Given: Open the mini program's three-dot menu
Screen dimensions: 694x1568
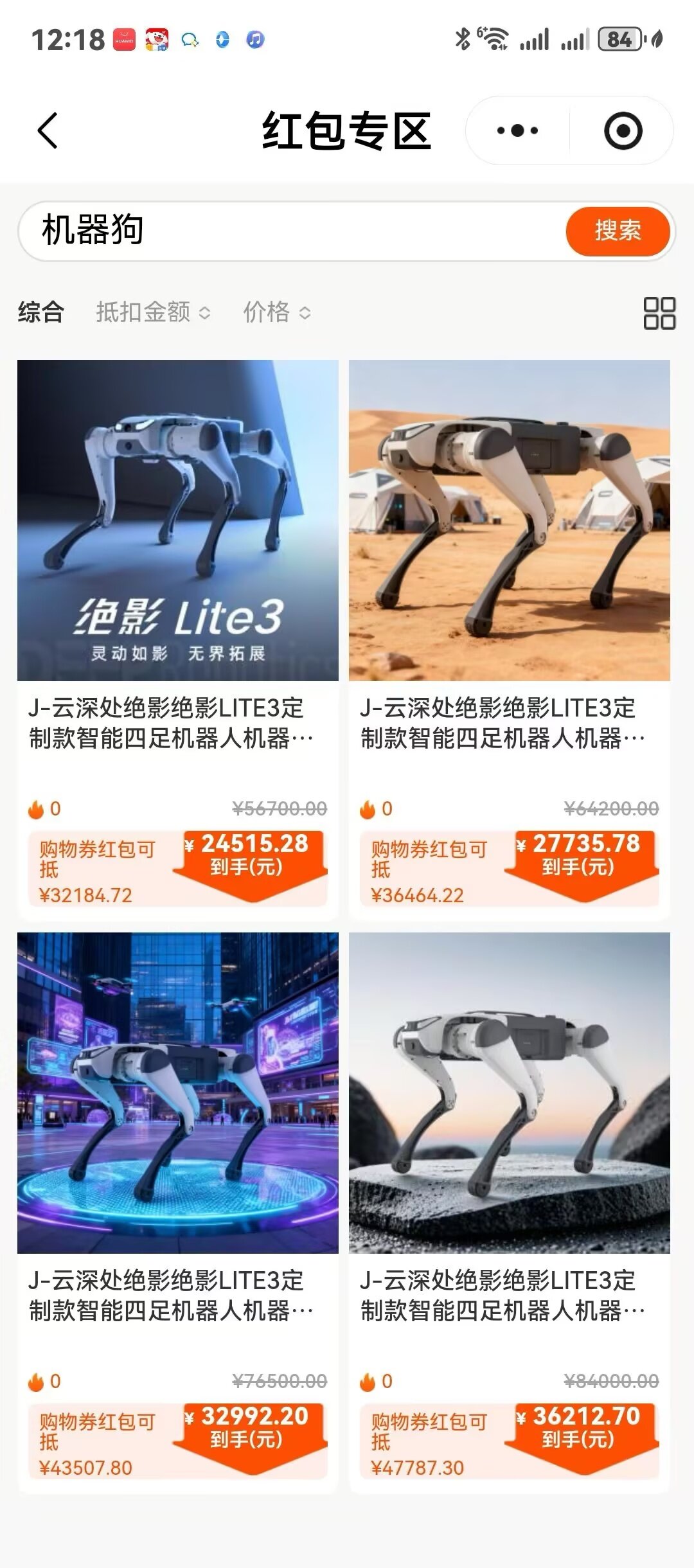Looking at the screenshot, I should click(x=517, y=130).
